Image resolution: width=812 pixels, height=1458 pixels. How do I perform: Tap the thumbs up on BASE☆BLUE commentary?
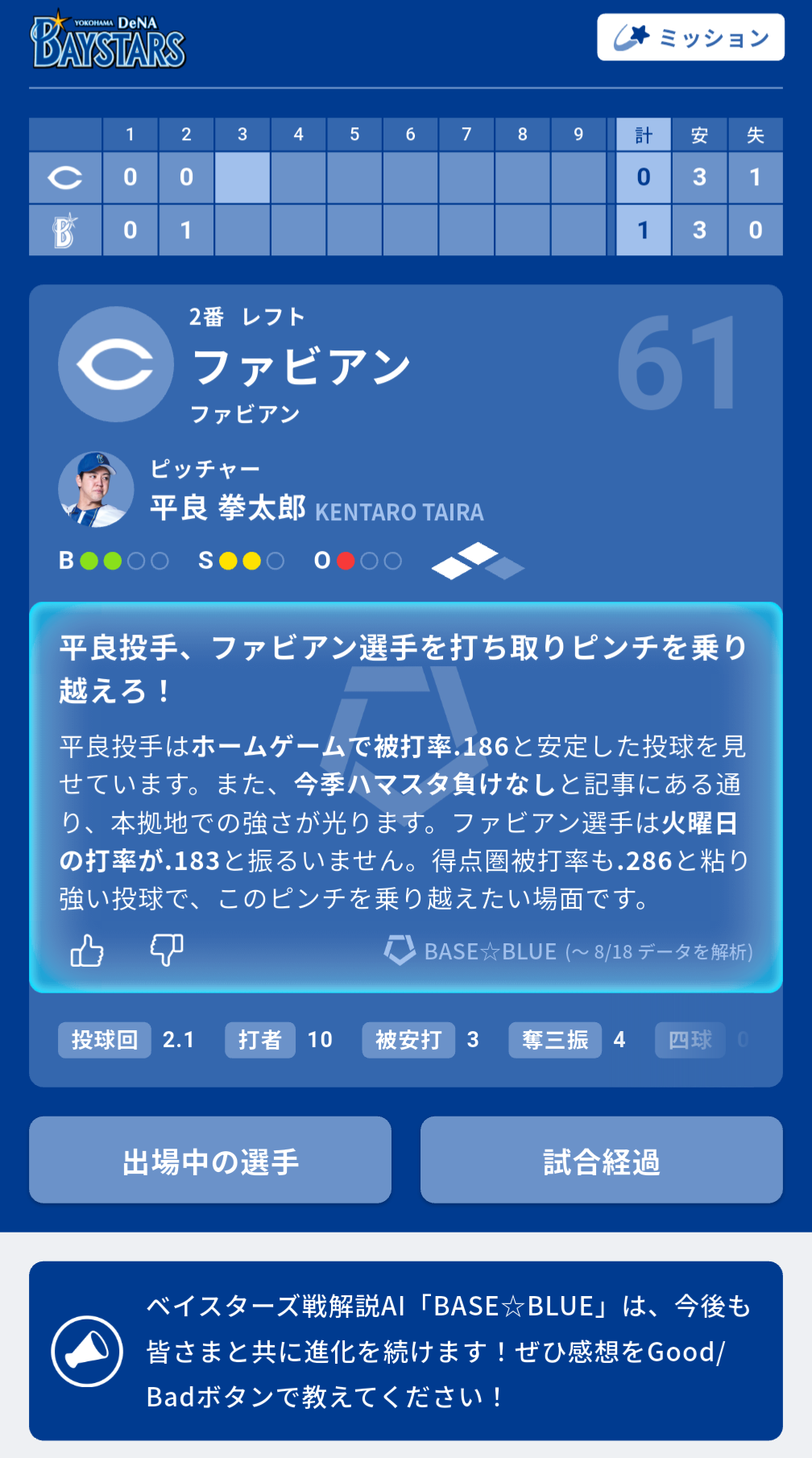pyautogui.click(x=87, y=951)
